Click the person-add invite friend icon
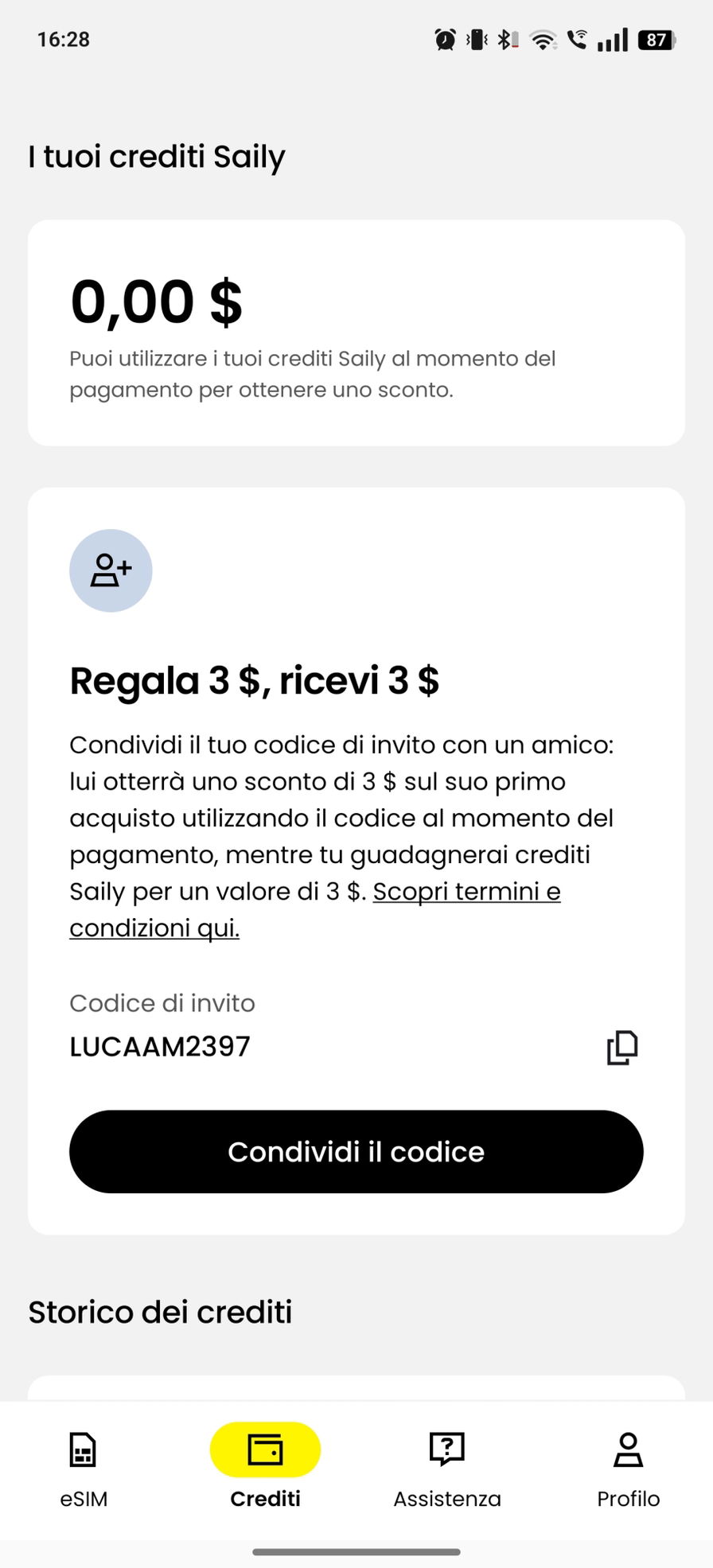 (111, 570)
